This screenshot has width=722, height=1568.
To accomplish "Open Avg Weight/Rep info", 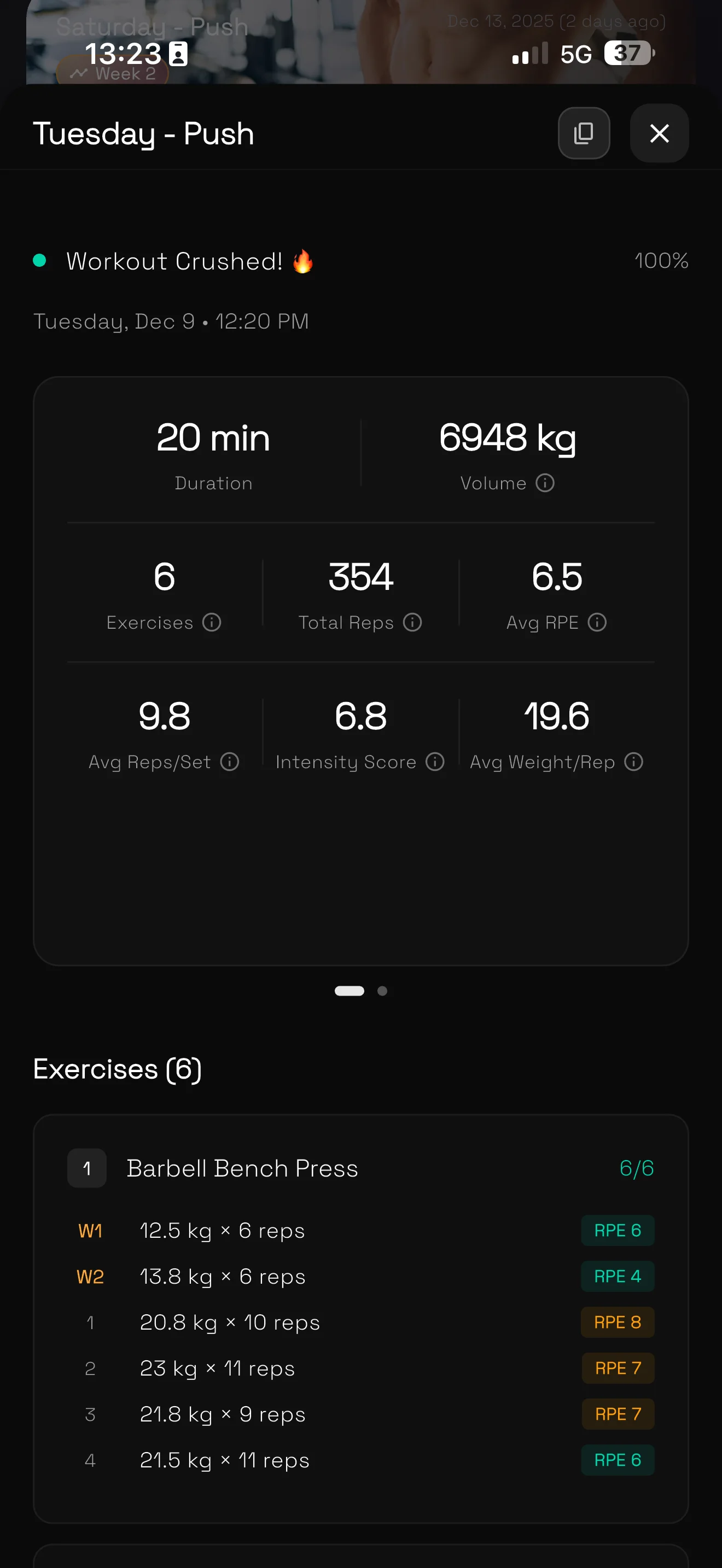I will tap(634, 762).
